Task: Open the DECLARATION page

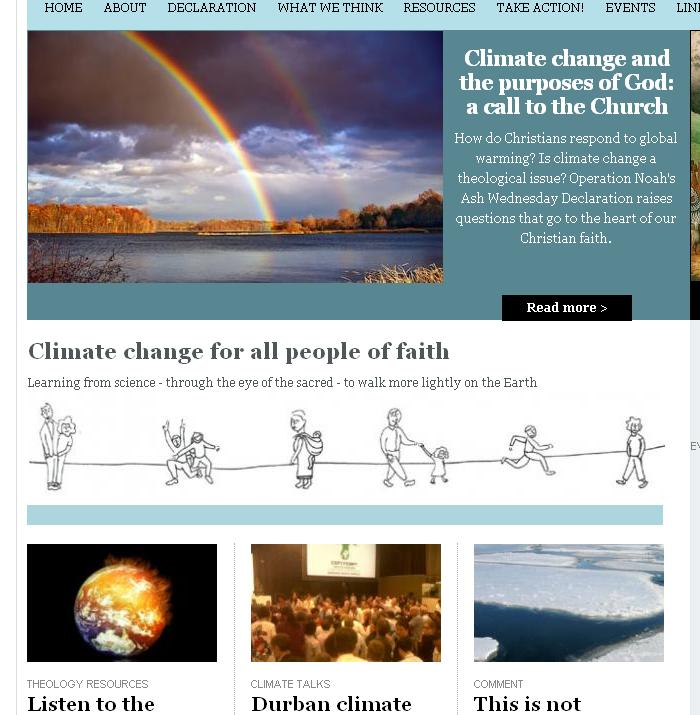Action: tap(212, 8)
